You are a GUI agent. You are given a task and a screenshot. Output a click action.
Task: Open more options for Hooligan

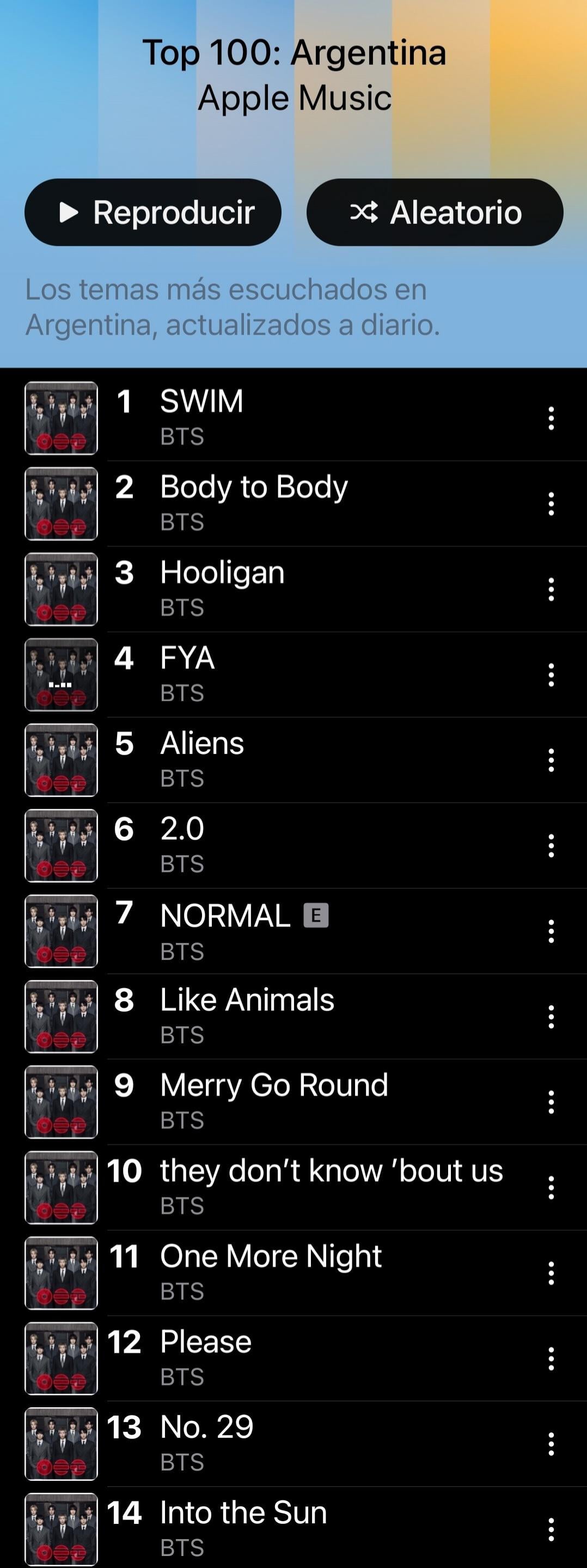tap(551, 589)
